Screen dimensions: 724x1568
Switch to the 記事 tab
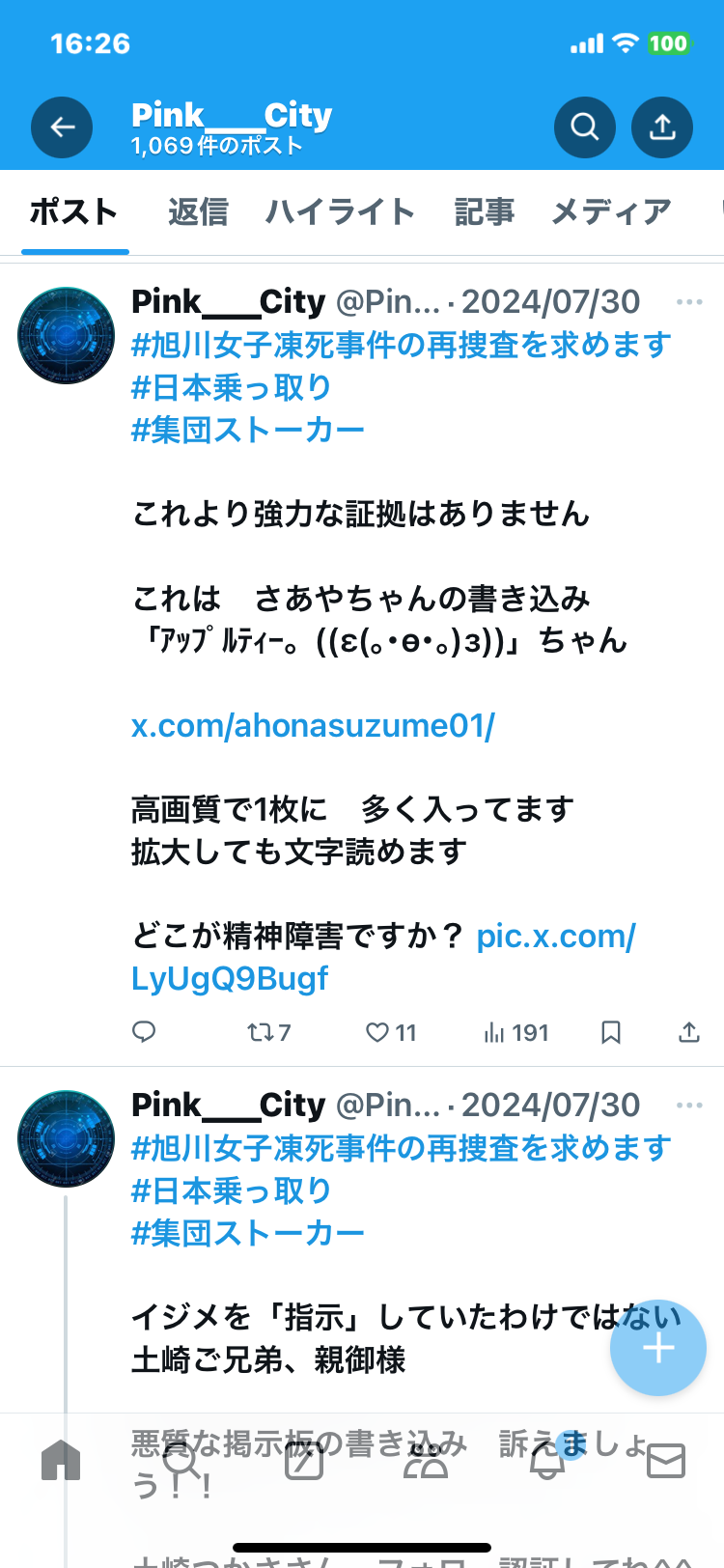(484, 211)
